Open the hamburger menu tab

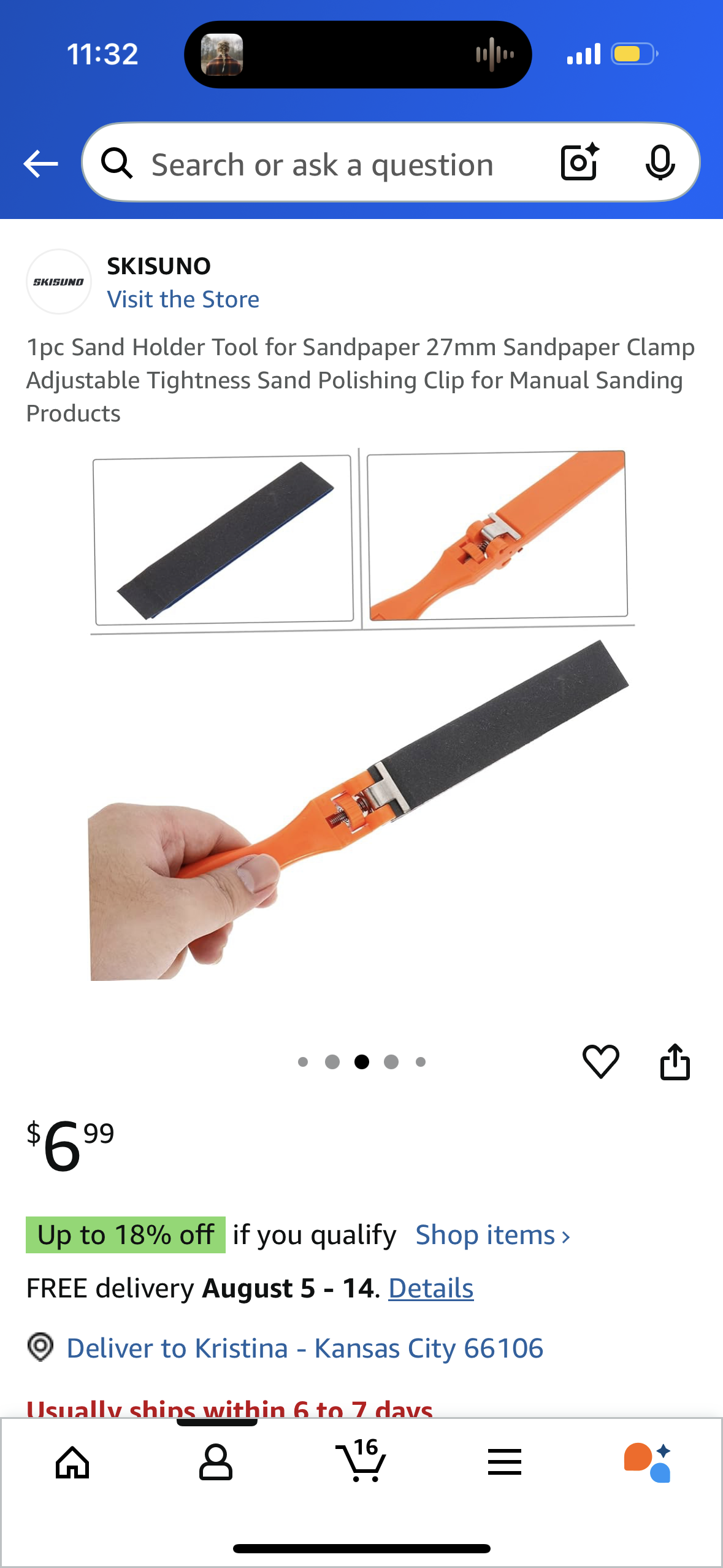504,1462
